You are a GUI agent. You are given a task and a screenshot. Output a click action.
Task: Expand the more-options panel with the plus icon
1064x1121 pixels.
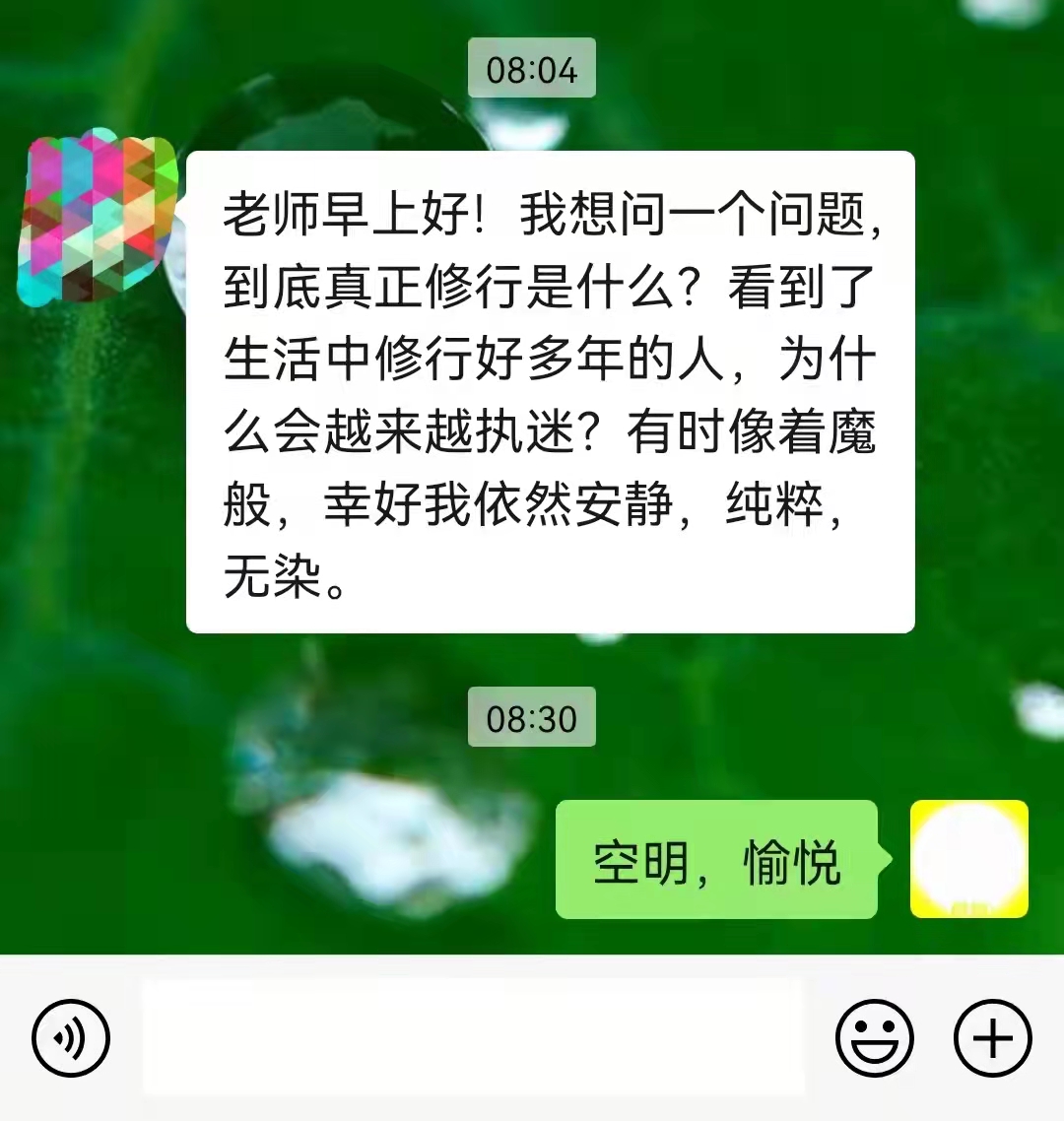coord(990,1037)
